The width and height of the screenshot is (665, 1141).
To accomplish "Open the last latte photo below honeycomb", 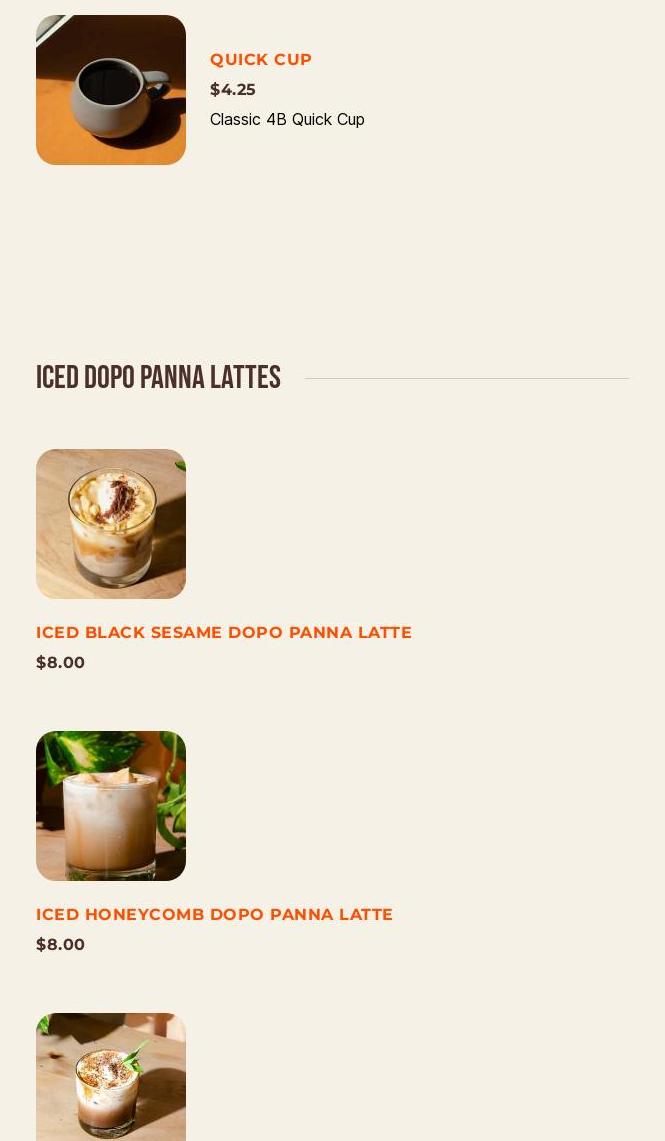I will (111, 1078).
